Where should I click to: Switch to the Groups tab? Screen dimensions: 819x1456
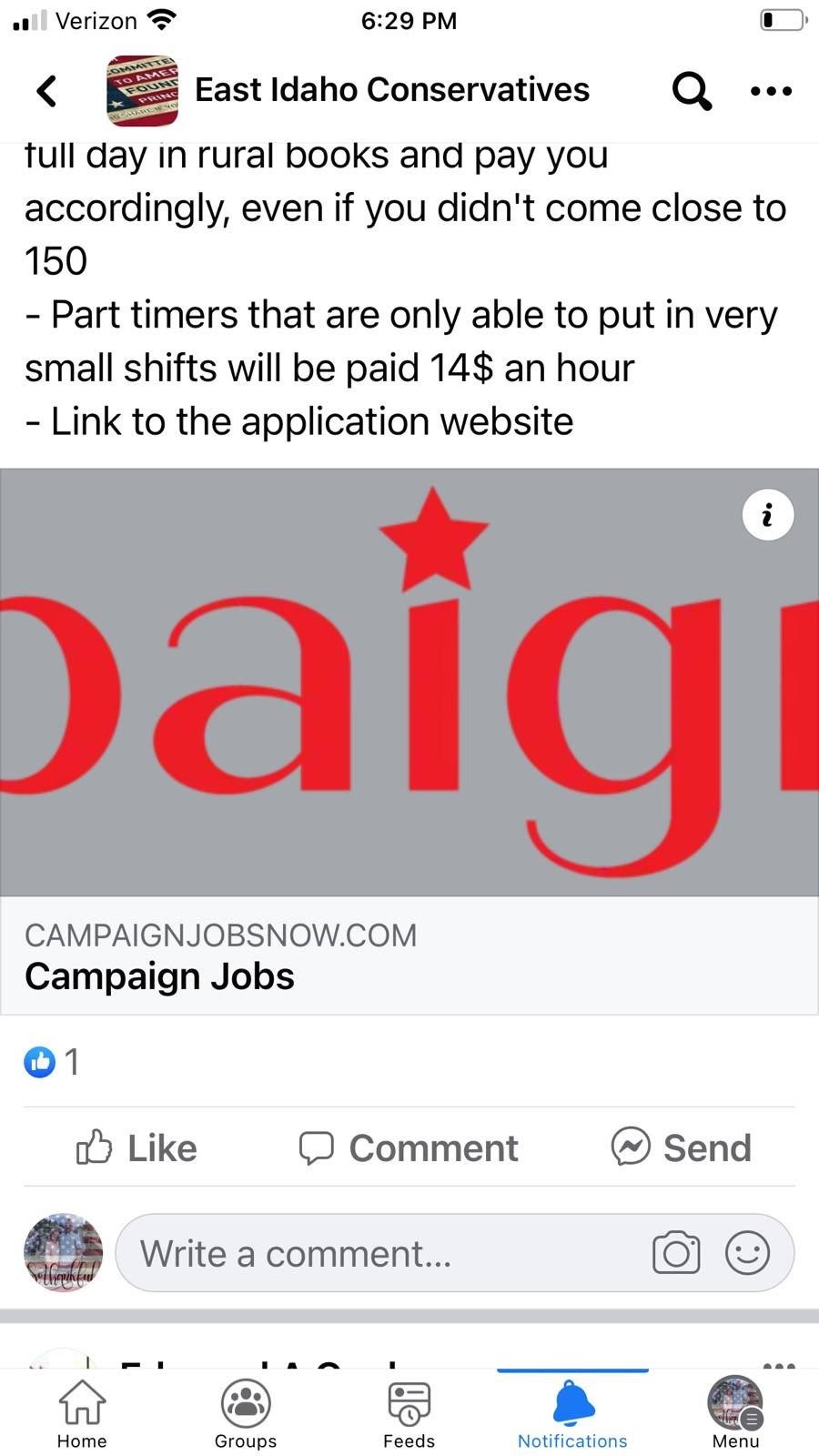[246, 1413]
